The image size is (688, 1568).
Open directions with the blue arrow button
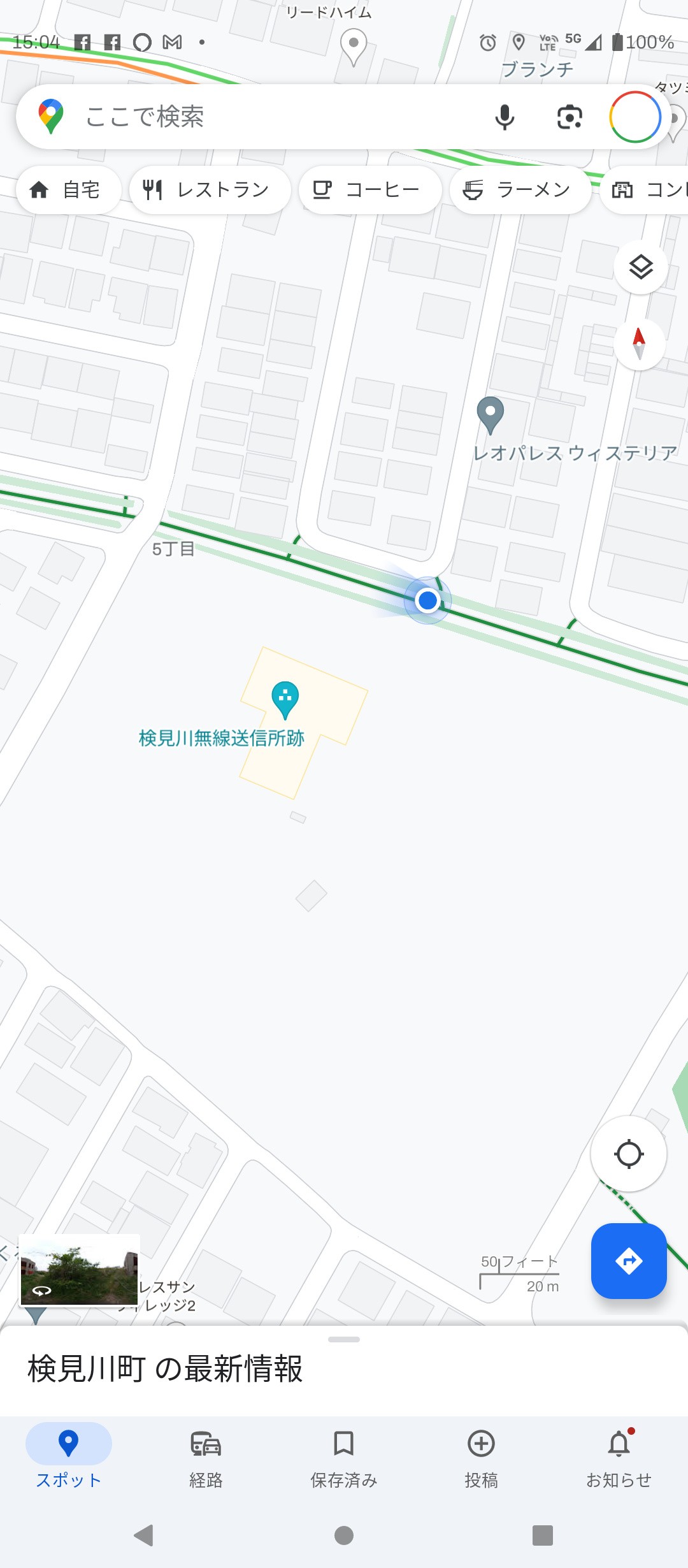coord(628,1261)
